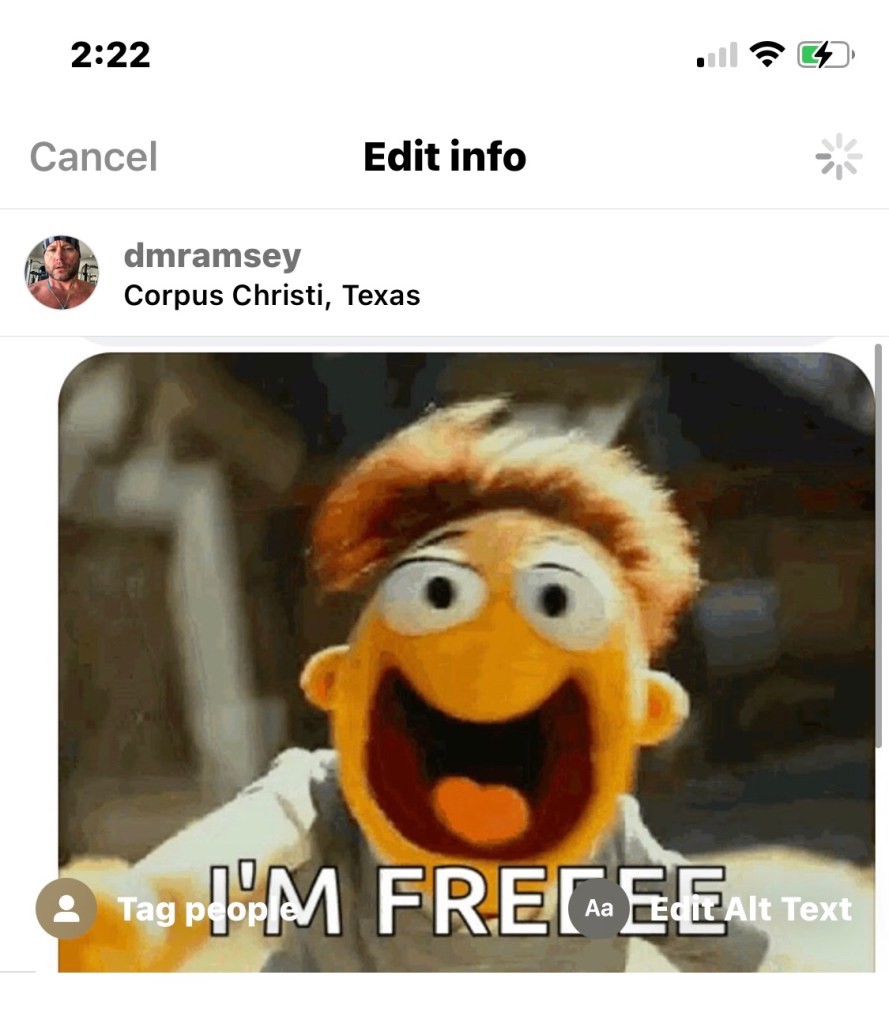Screen dimensions: 889x1024
Task: Open dmramsey's profile picture
Action: [x=62, y=273]
